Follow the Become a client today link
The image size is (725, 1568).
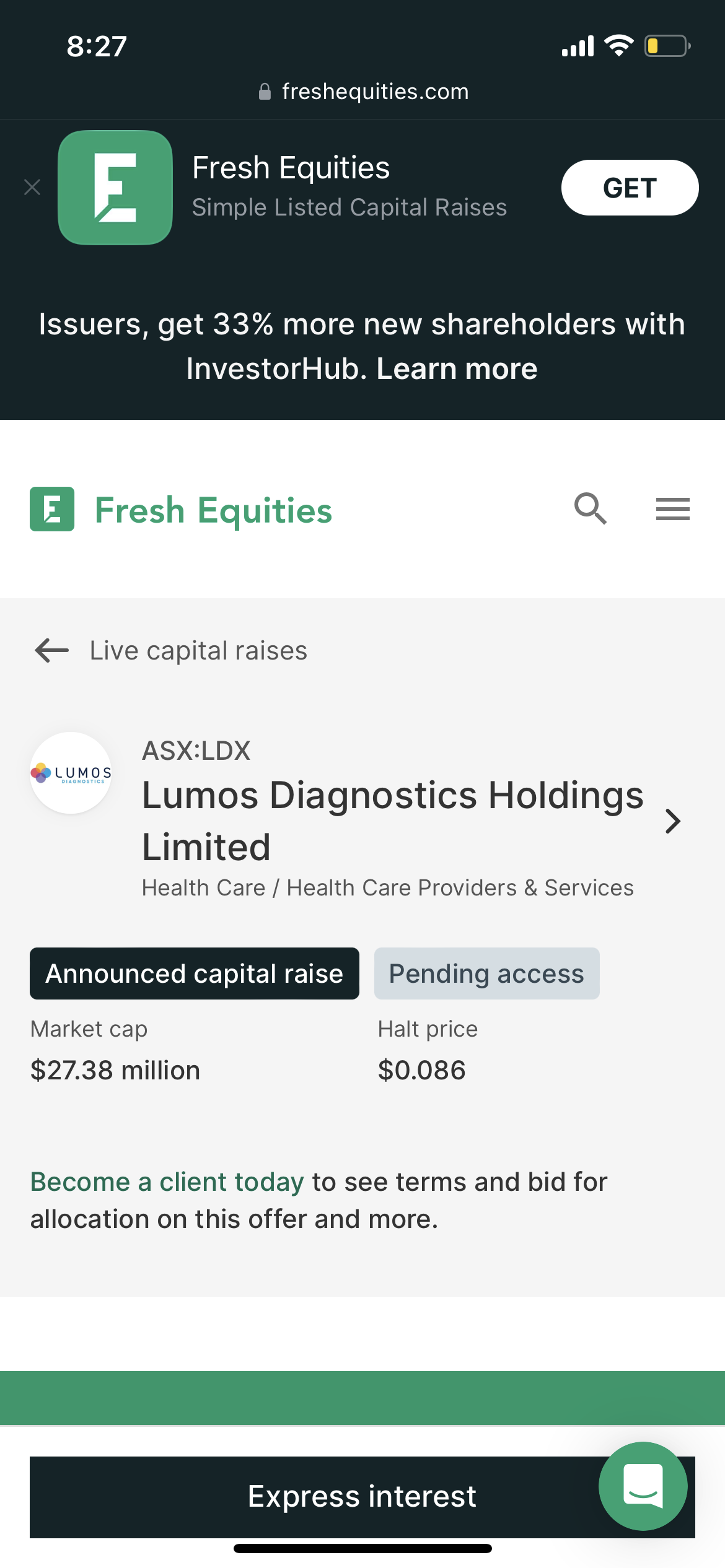(x=167, y=1182)
